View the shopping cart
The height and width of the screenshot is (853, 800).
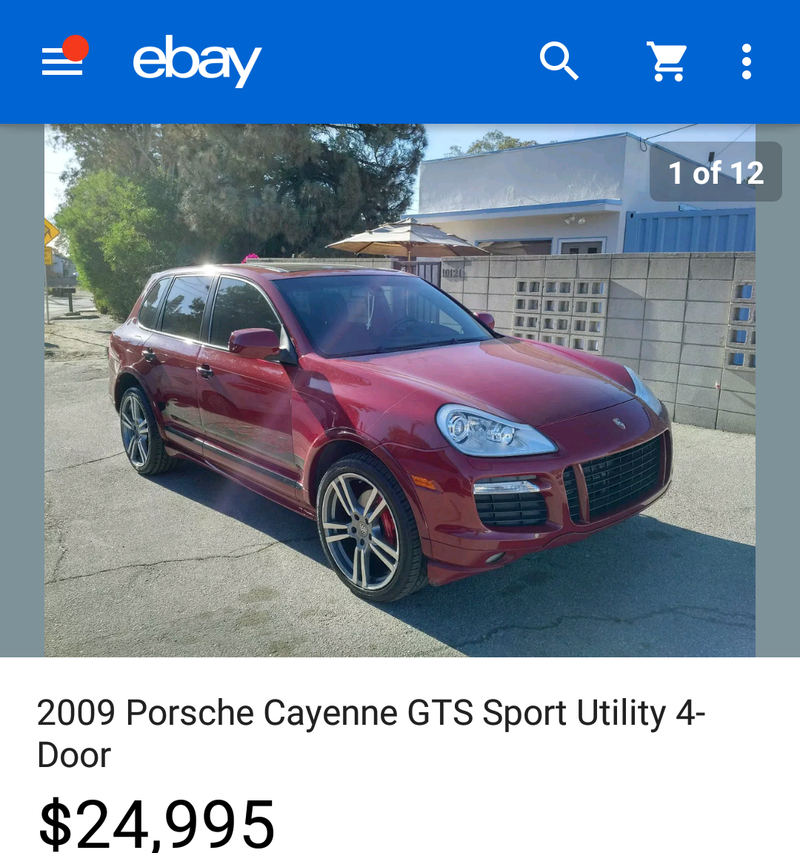pos(667,62)
